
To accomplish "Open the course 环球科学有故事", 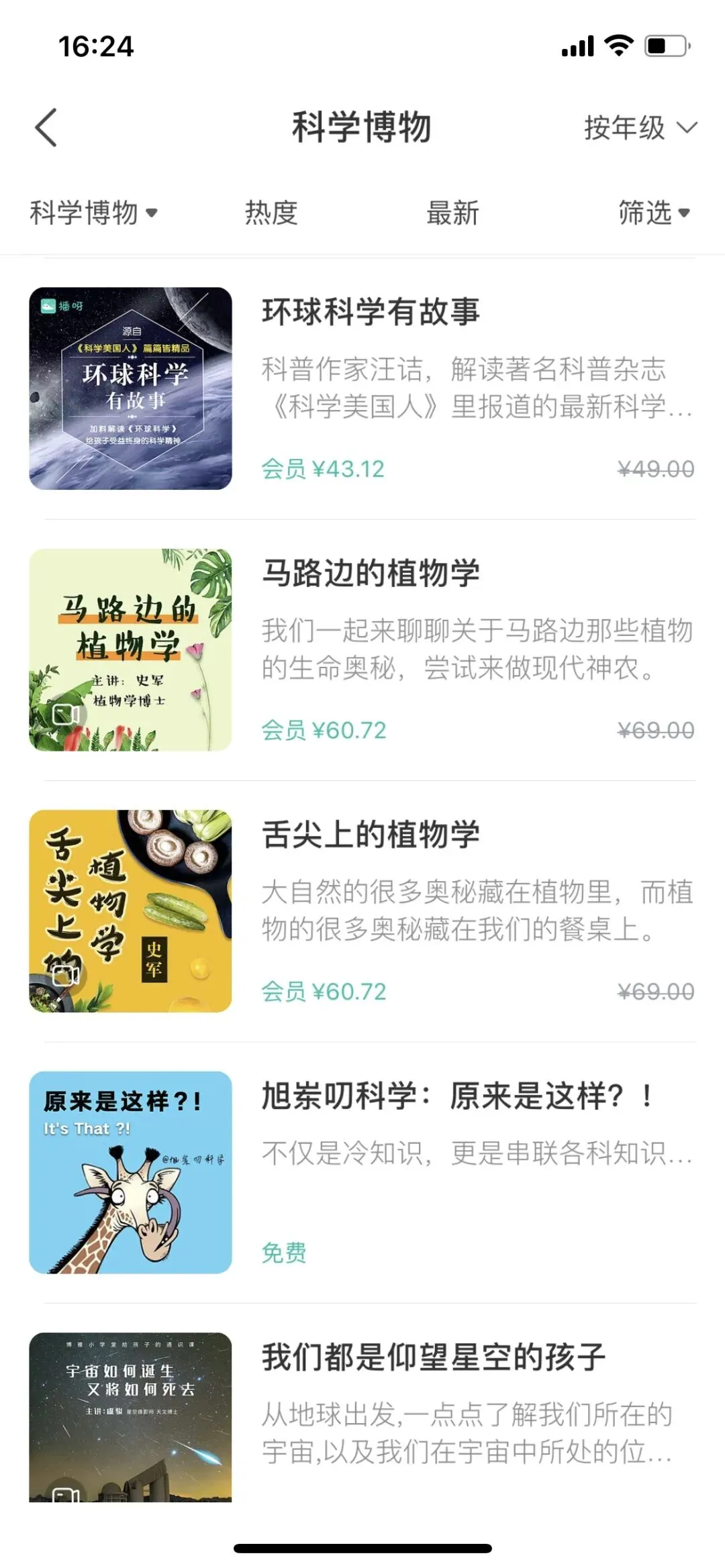I will pyautogui.click(x=370, y=312).
